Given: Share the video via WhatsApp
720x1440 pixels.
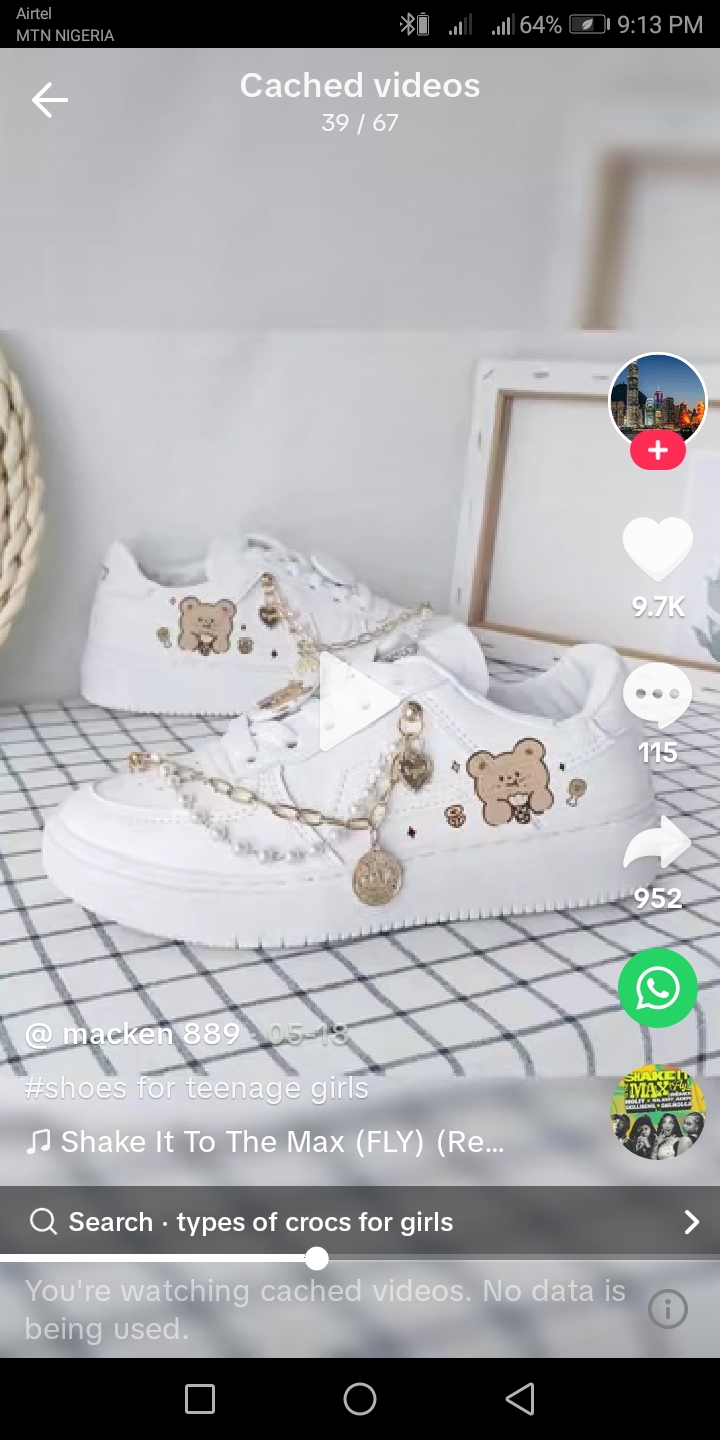Looking at the screenshot, I should click(657, 988).
